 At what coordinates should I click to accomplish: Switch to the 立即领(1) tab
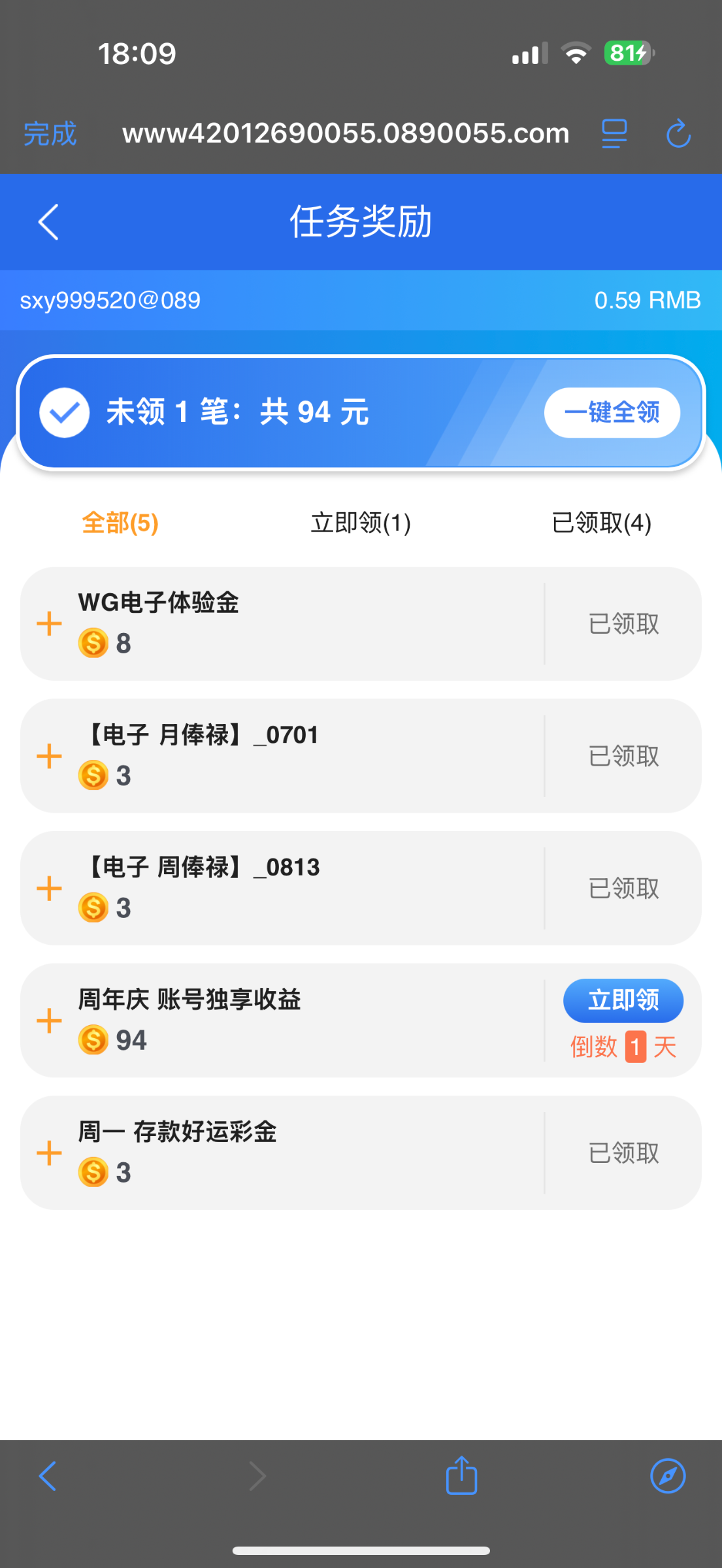[360, 523]
